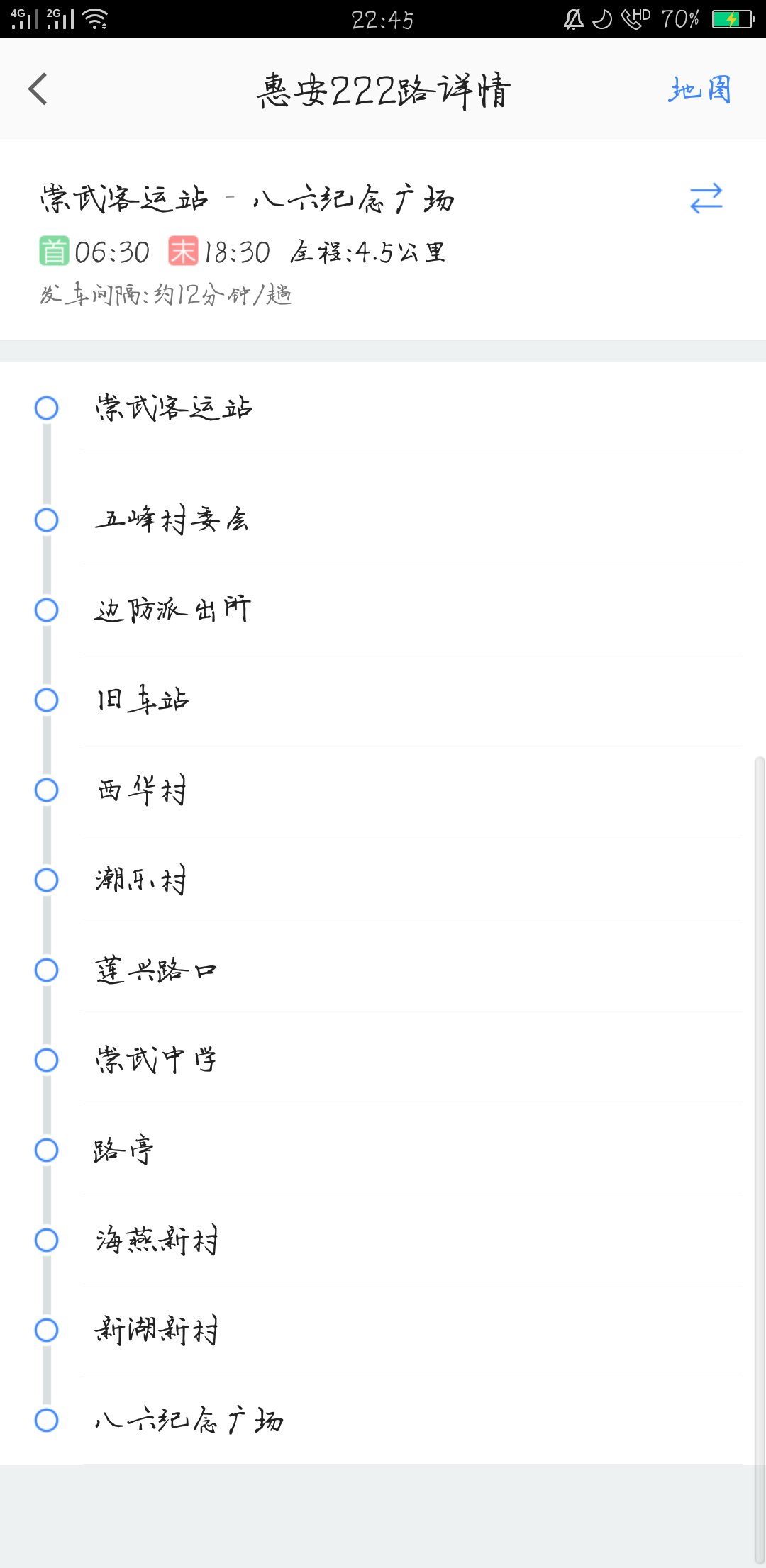This screenshot has height=1568, width=766.
Task: Tap the 旧车站 stop
Action: pyautogui.click(x=383, y=700)
